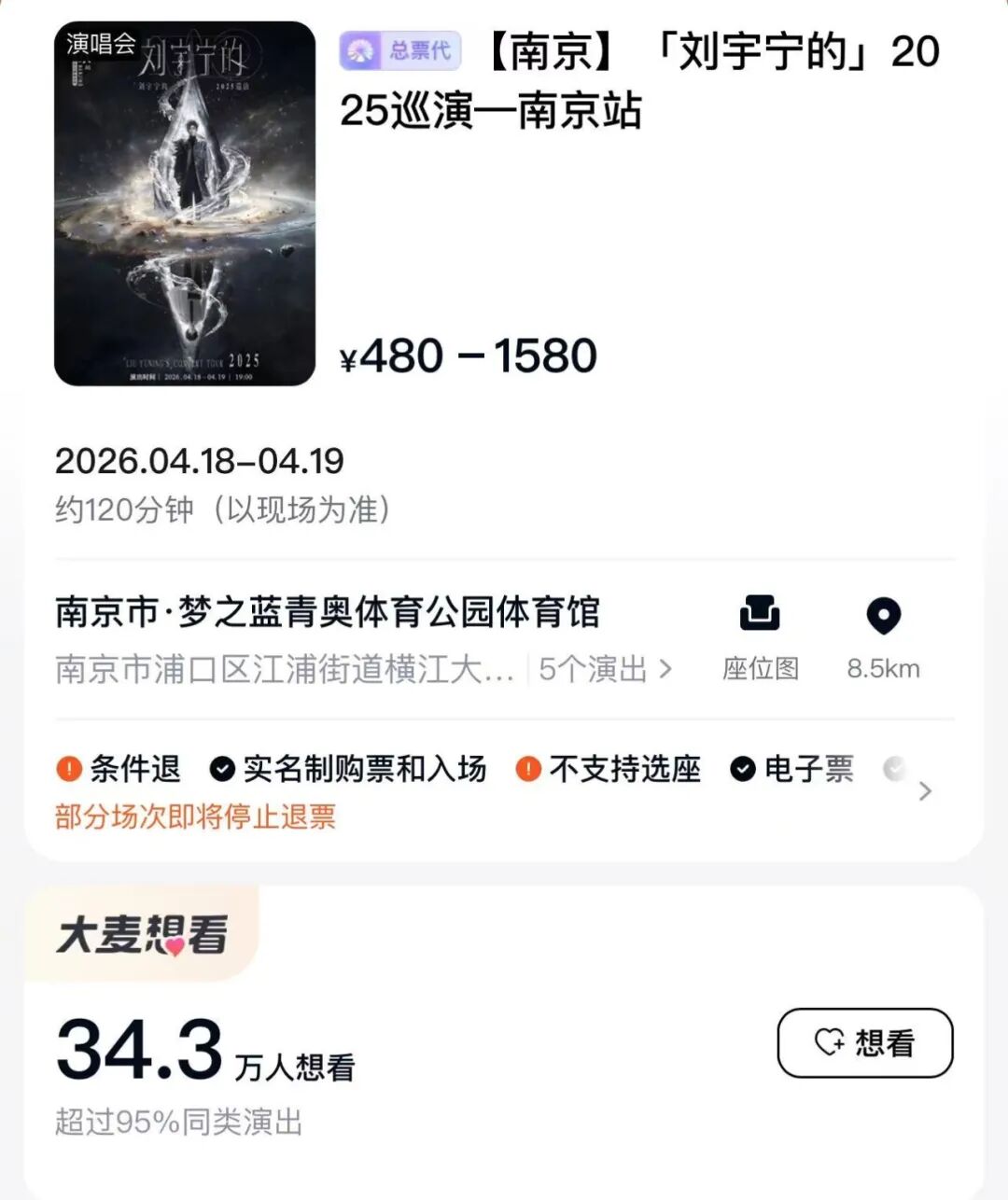Viewport: 1008px width, 1200px height.
Task: Open the concert poster image
Action: click(185, 203)
